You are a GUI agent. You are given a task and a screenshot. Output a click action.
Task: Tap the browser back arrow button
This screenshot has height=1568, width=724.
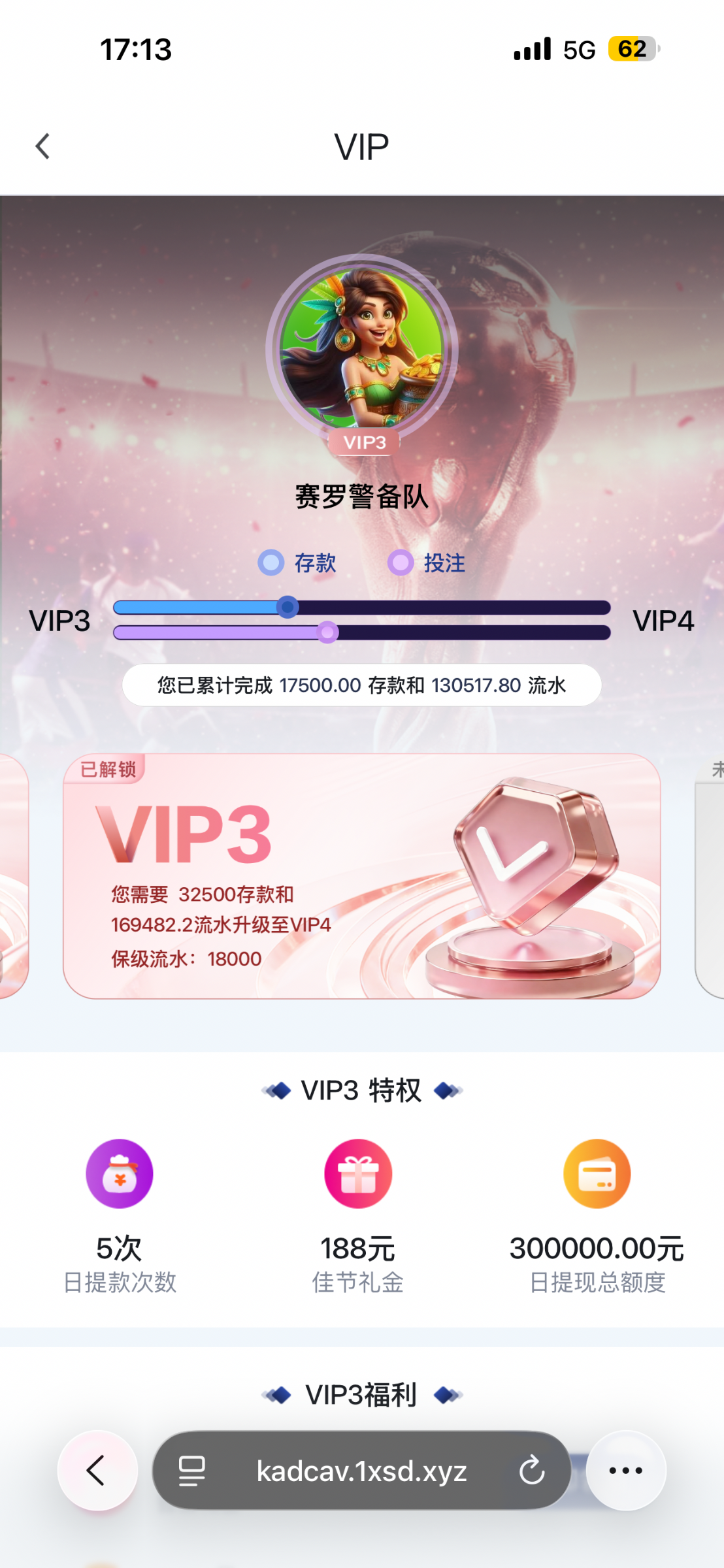pyautogui.click(x=97, y=1471)
